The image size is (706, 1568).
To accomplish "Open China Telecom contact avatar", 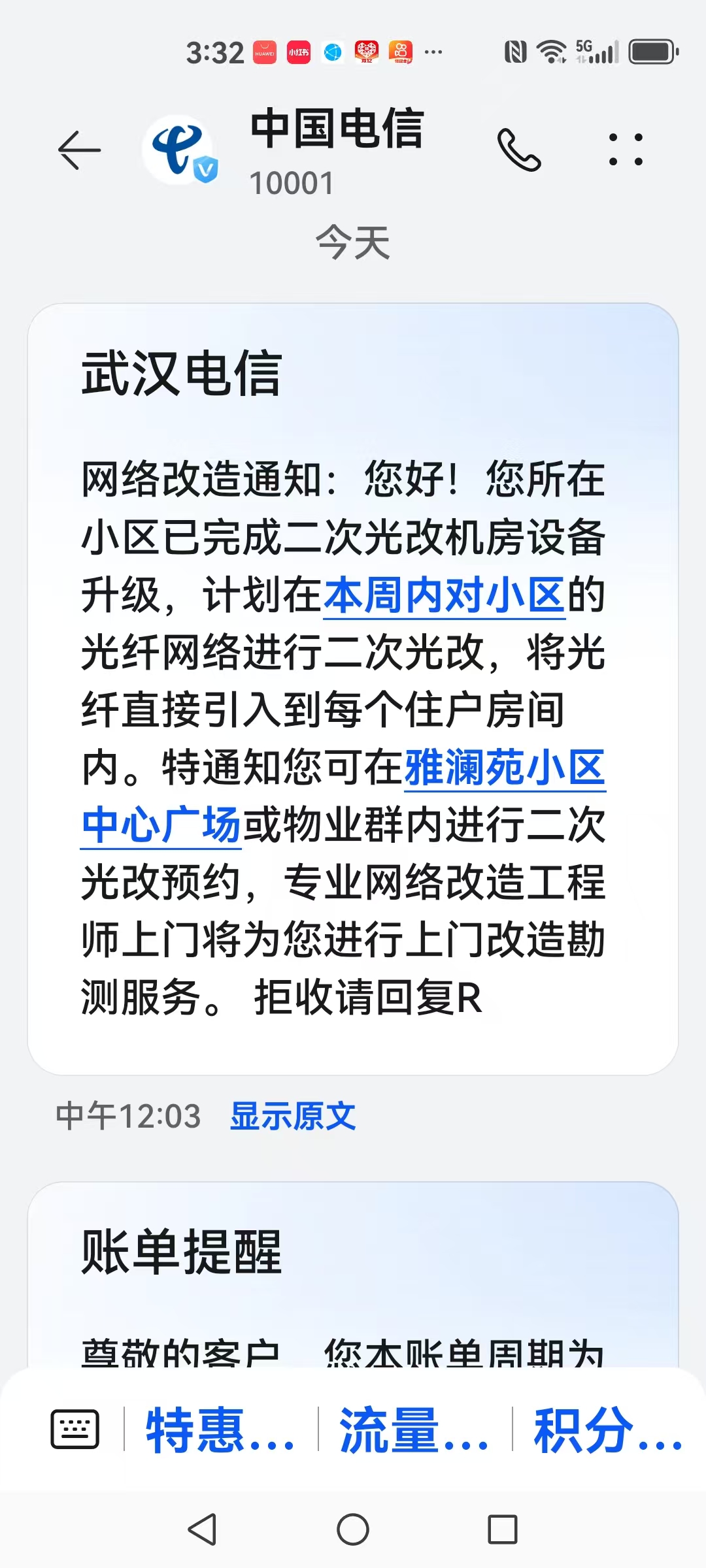I will [x=178, y=150].
